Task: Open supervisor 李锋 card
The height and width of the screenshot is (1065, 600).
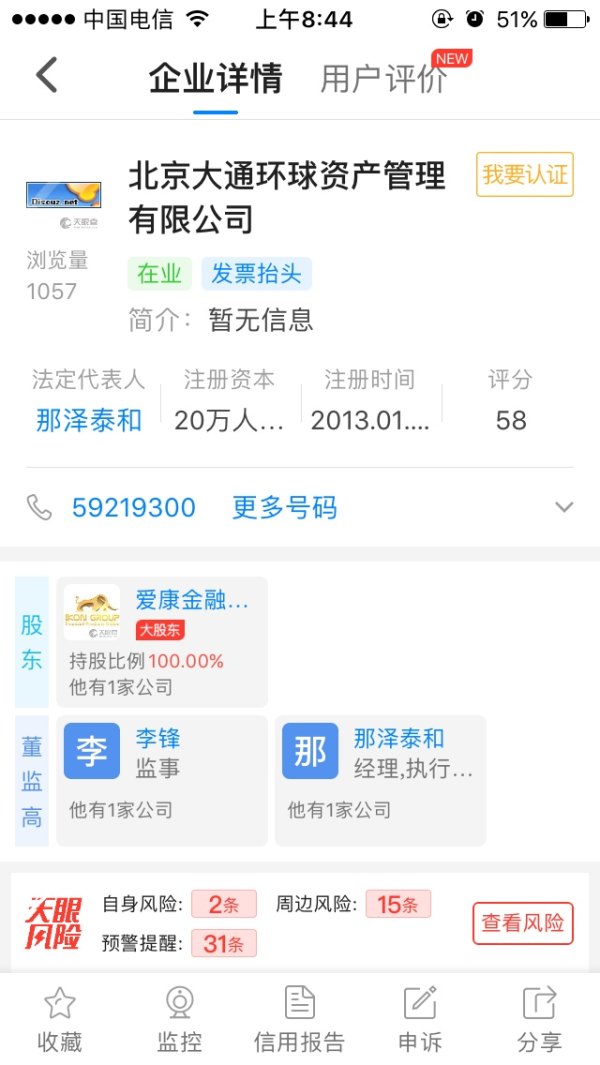Action: (162, 780)
